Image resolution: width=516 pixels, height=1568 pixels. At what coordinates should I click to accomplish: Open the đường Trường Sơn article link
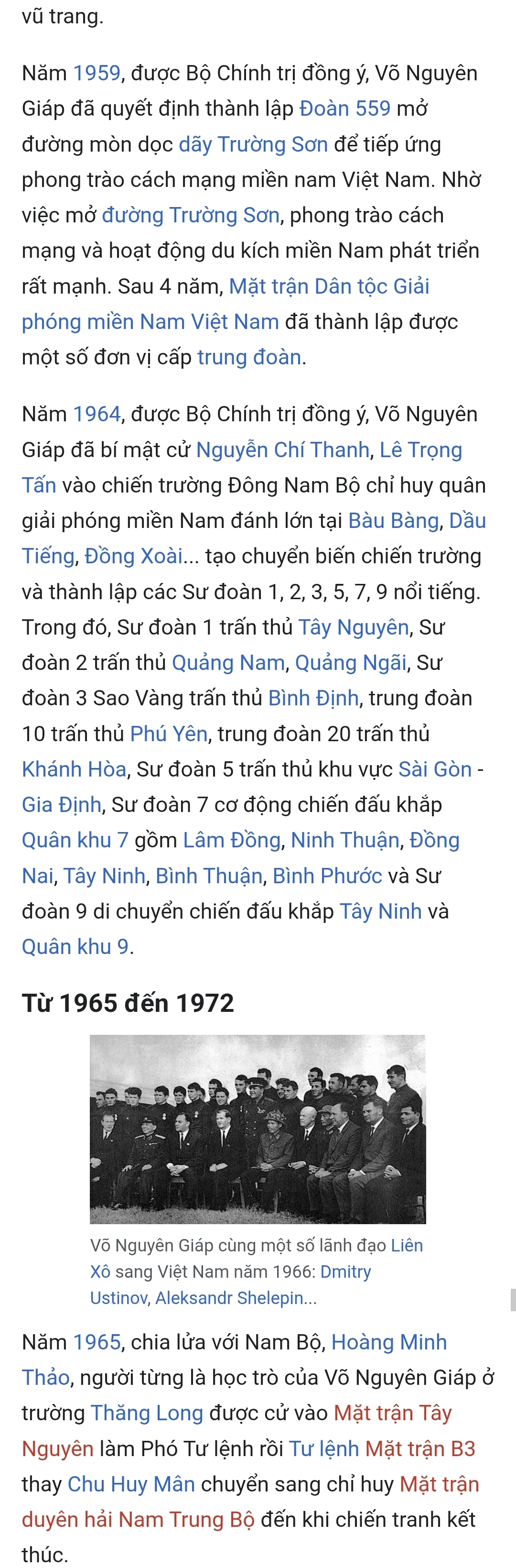pyautogui.click(x=191, y=215)
